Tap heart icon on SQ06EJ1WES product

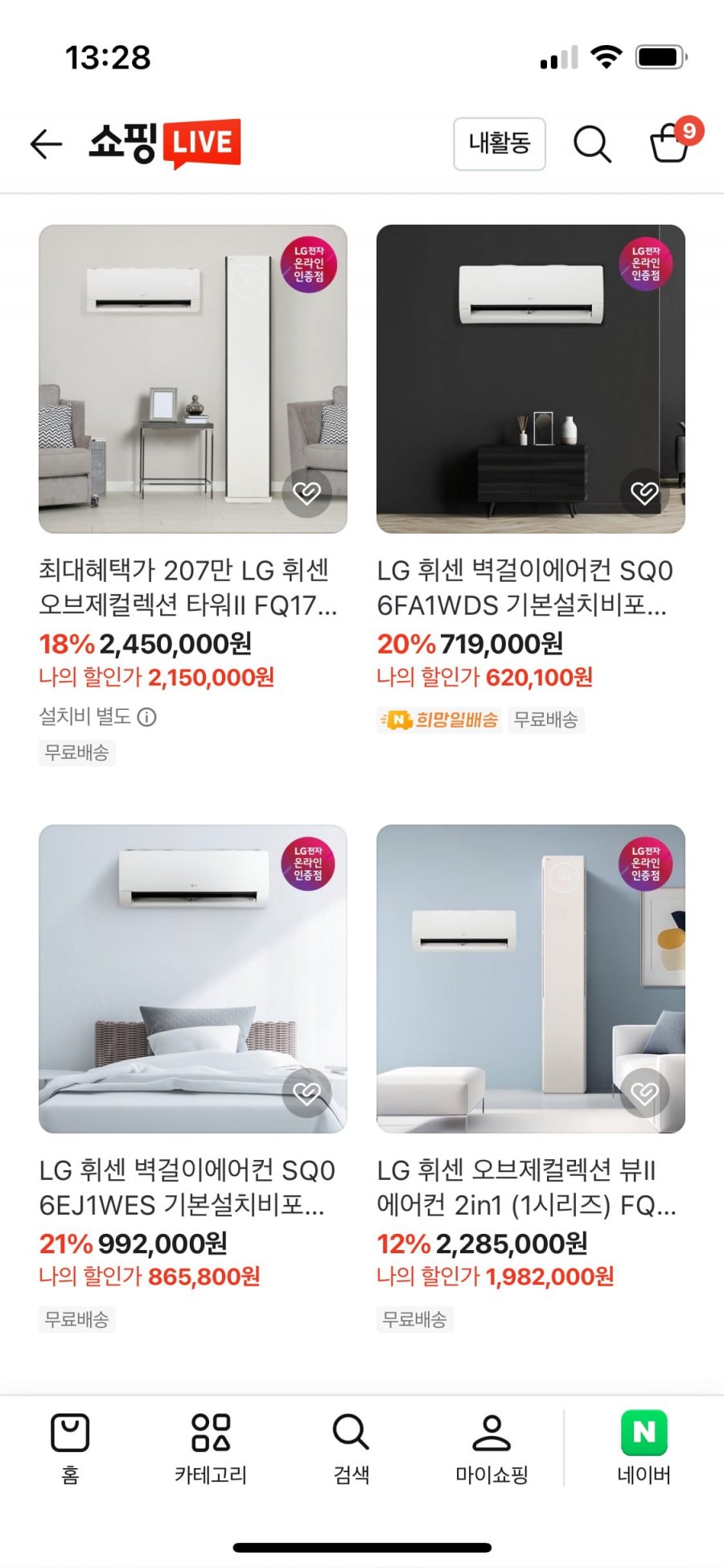coord(306,1092)
